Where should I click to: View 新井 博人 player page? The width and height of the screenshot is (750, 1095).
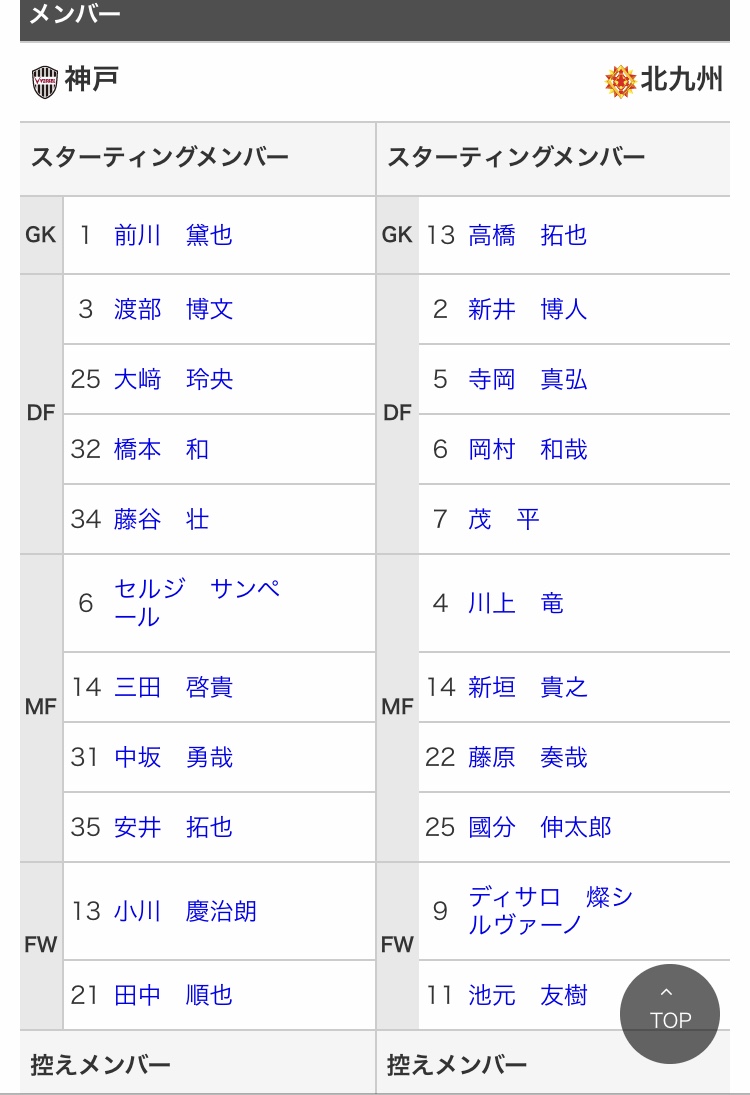pos(527,309)
